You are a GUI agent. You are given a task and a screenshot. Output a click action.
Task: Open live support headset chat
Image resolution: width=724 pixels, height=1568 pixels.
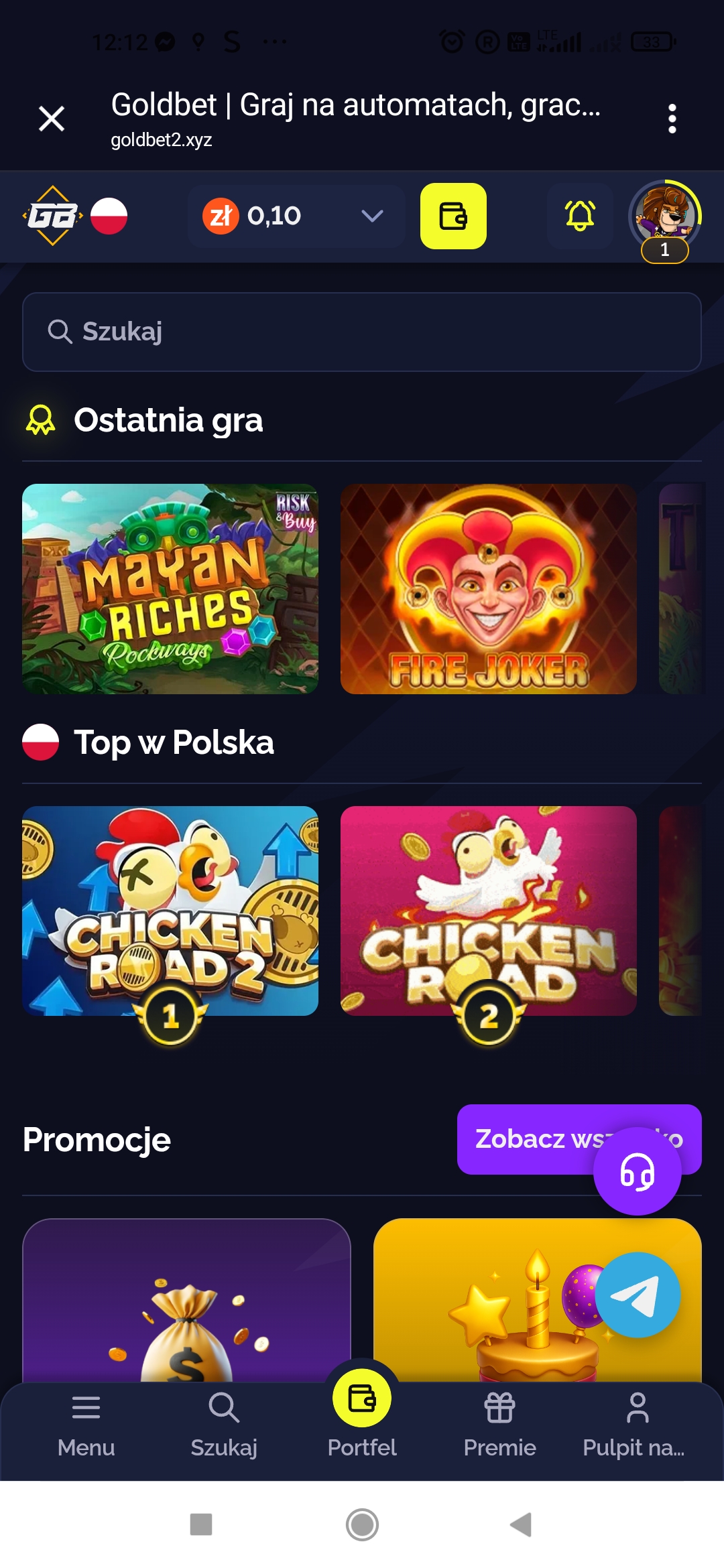tap(637, 1171)
